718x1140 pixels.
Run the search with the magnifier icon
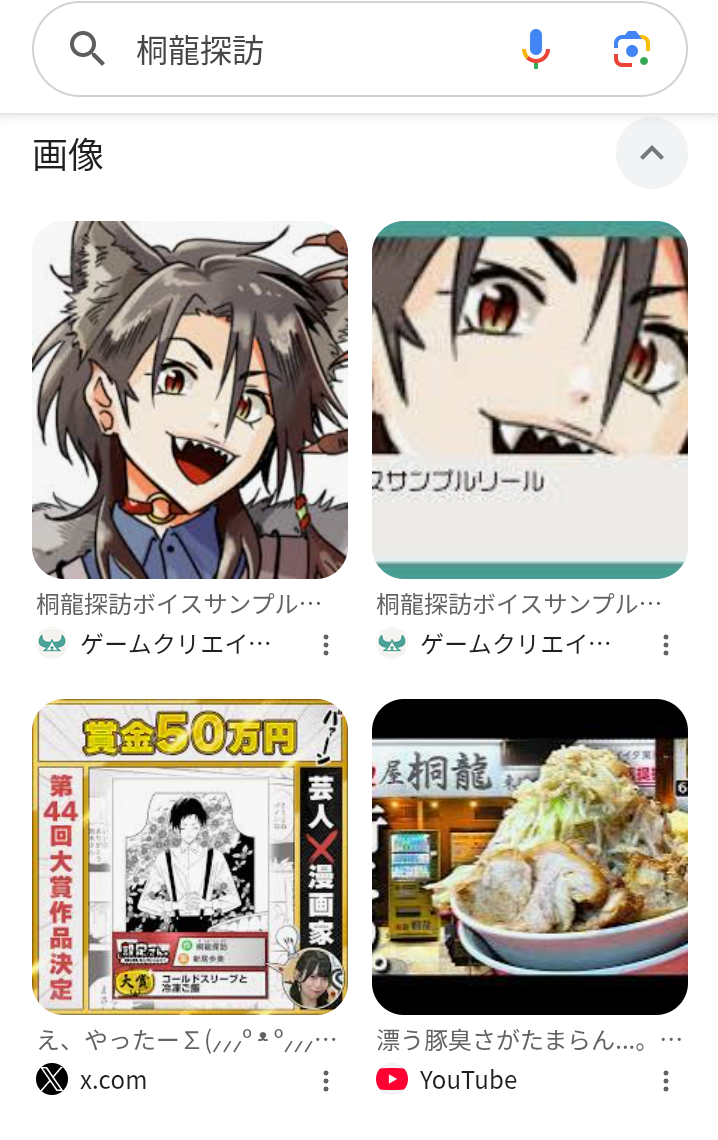click(87, 49)
